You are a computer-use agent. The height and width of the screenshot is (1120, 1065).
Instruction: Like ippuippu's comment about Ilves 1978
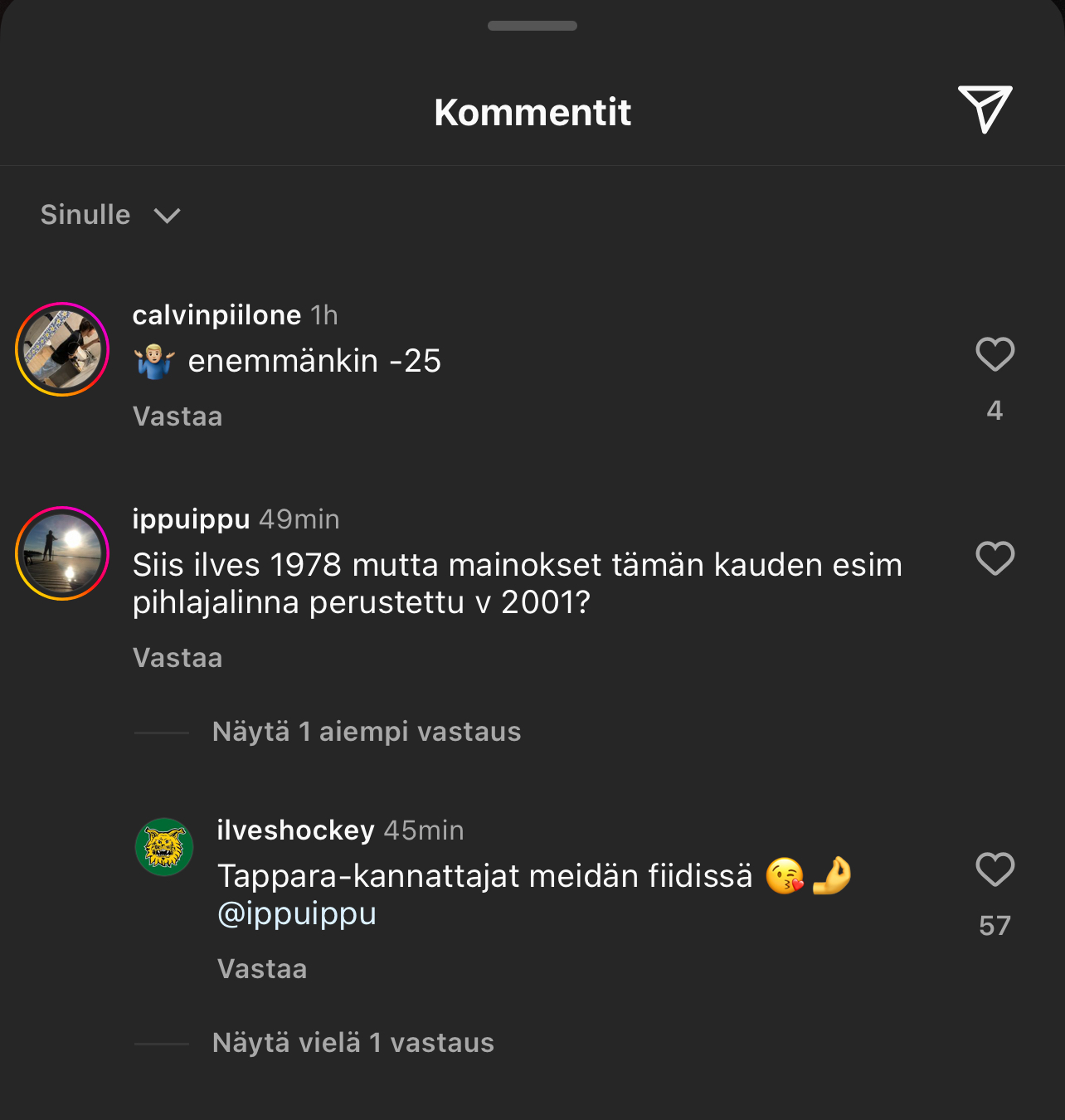point(994,559)
